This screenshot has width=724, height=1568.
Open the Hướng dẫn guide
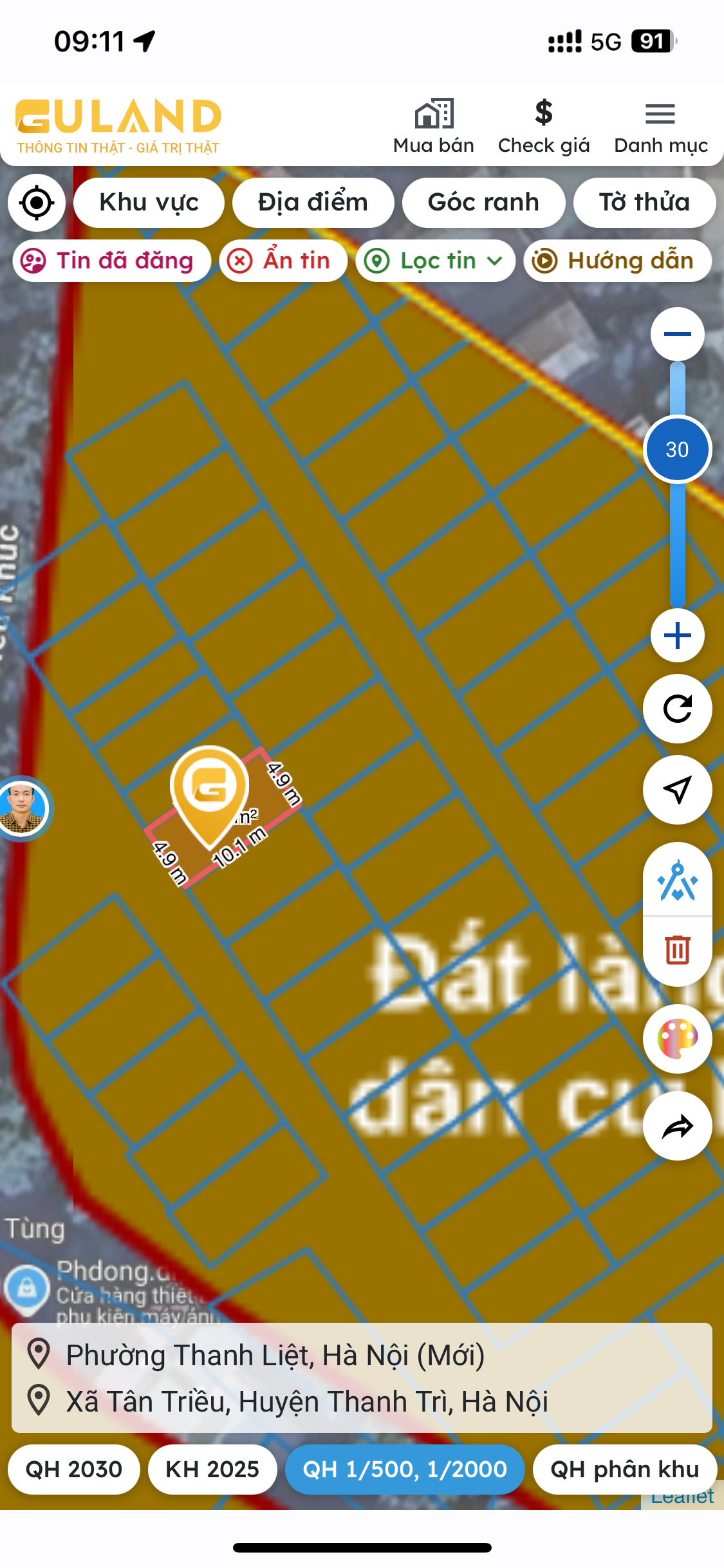(618, 261)
